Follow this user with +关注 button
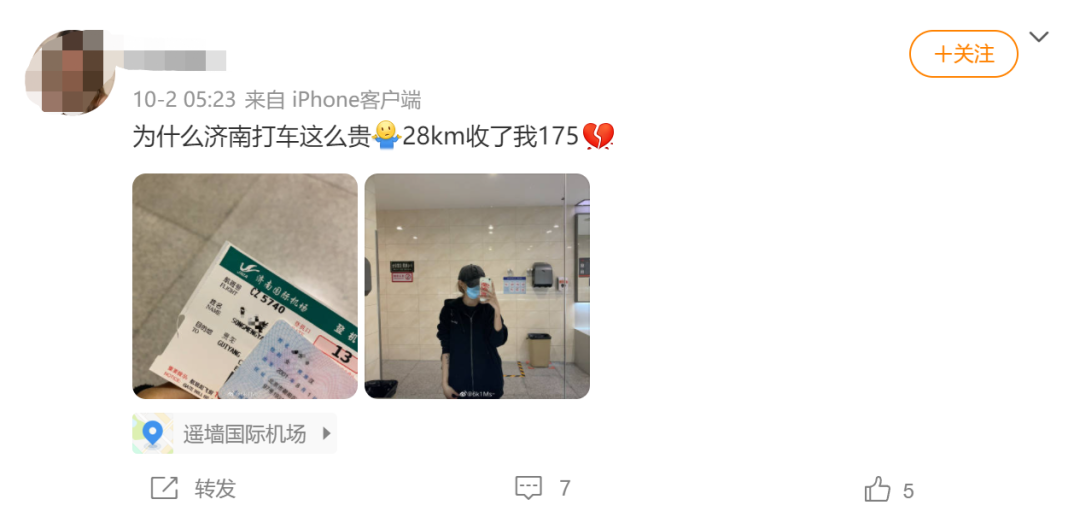The width and height of the screenshot is (1080, 517). coord(963,54)
